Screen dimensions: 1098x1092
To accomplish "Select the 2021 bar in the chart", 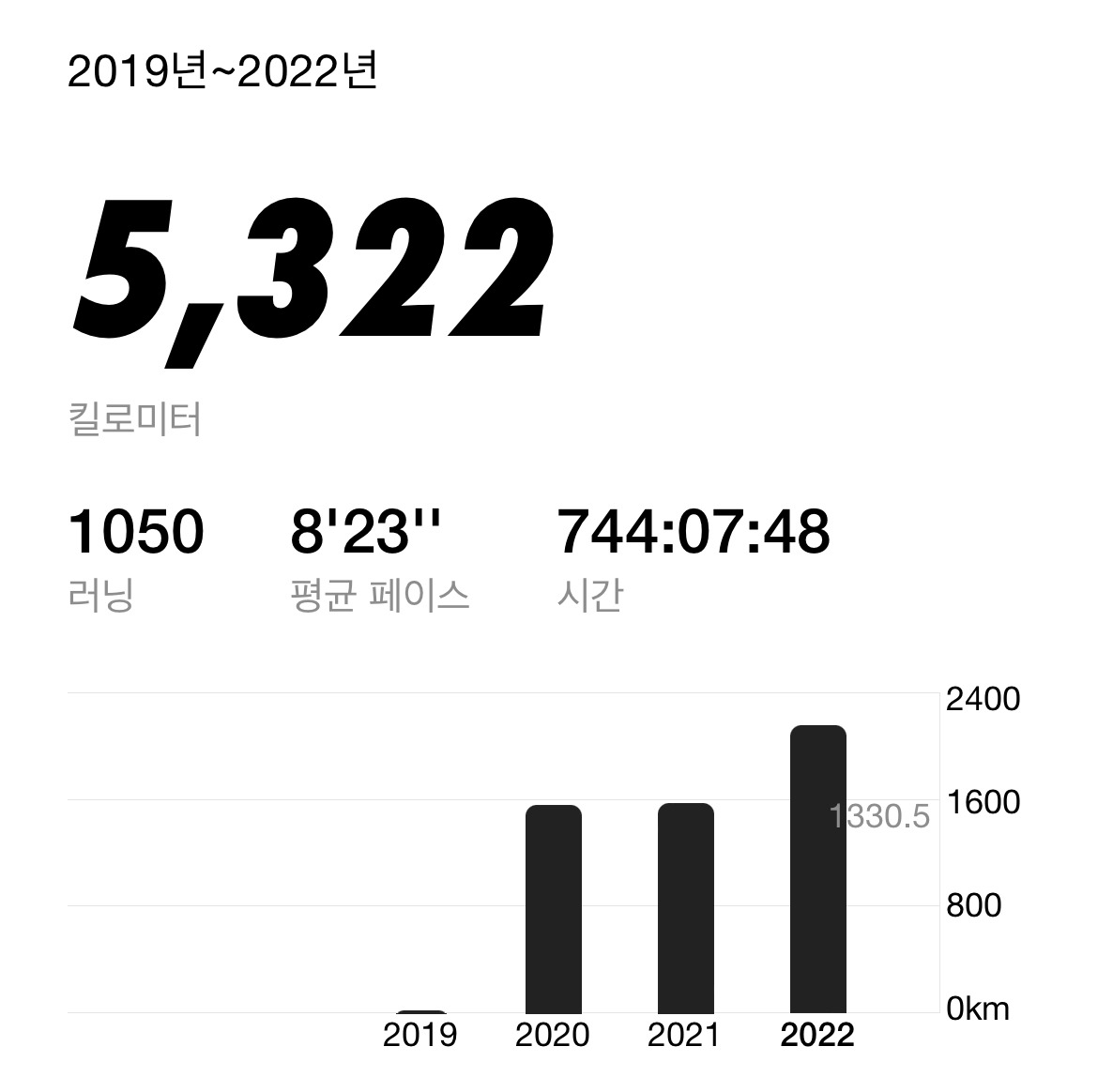I will pos(686,908).
